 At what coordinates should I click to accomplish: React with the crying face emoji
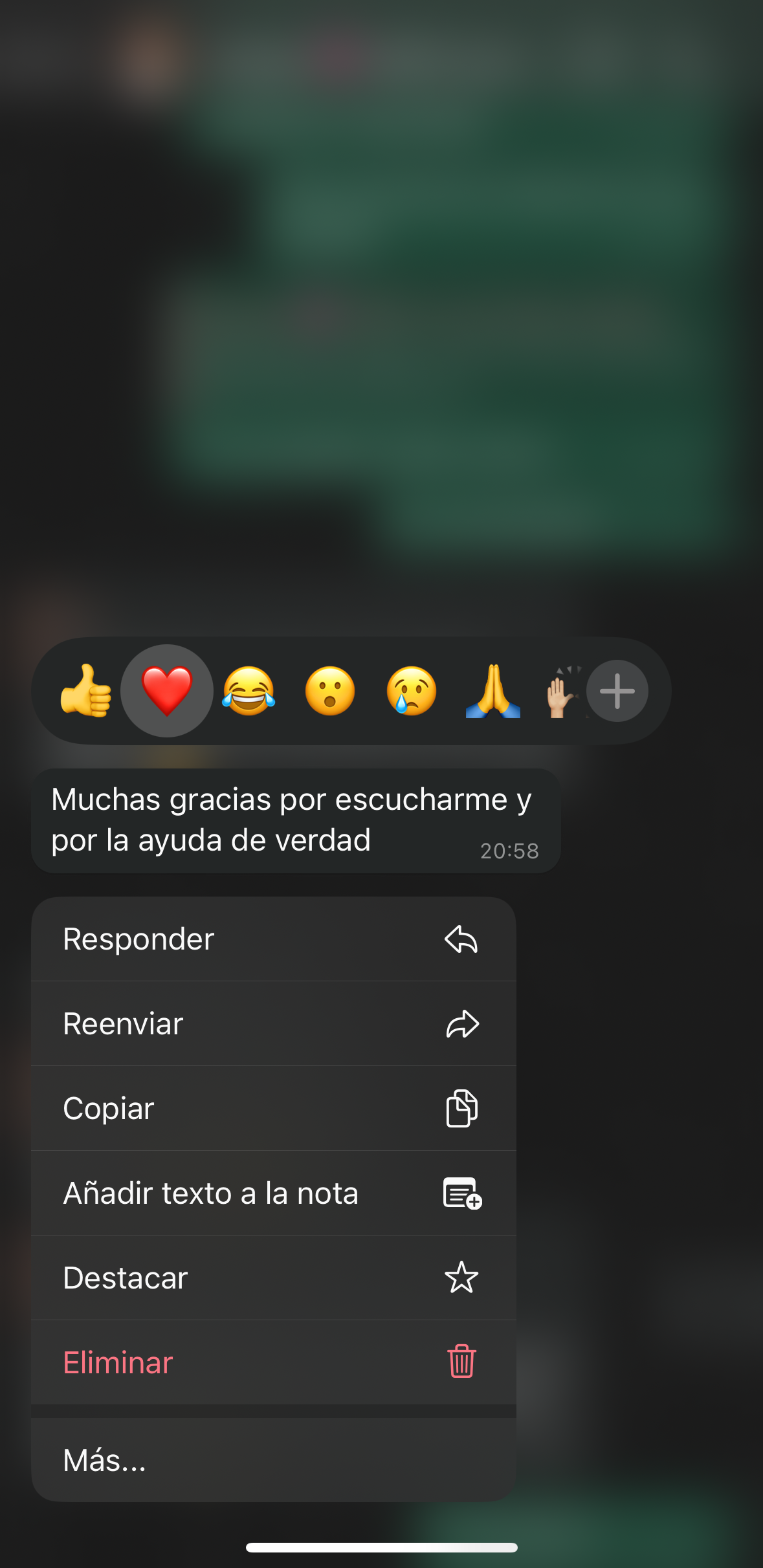coord(412,691)
